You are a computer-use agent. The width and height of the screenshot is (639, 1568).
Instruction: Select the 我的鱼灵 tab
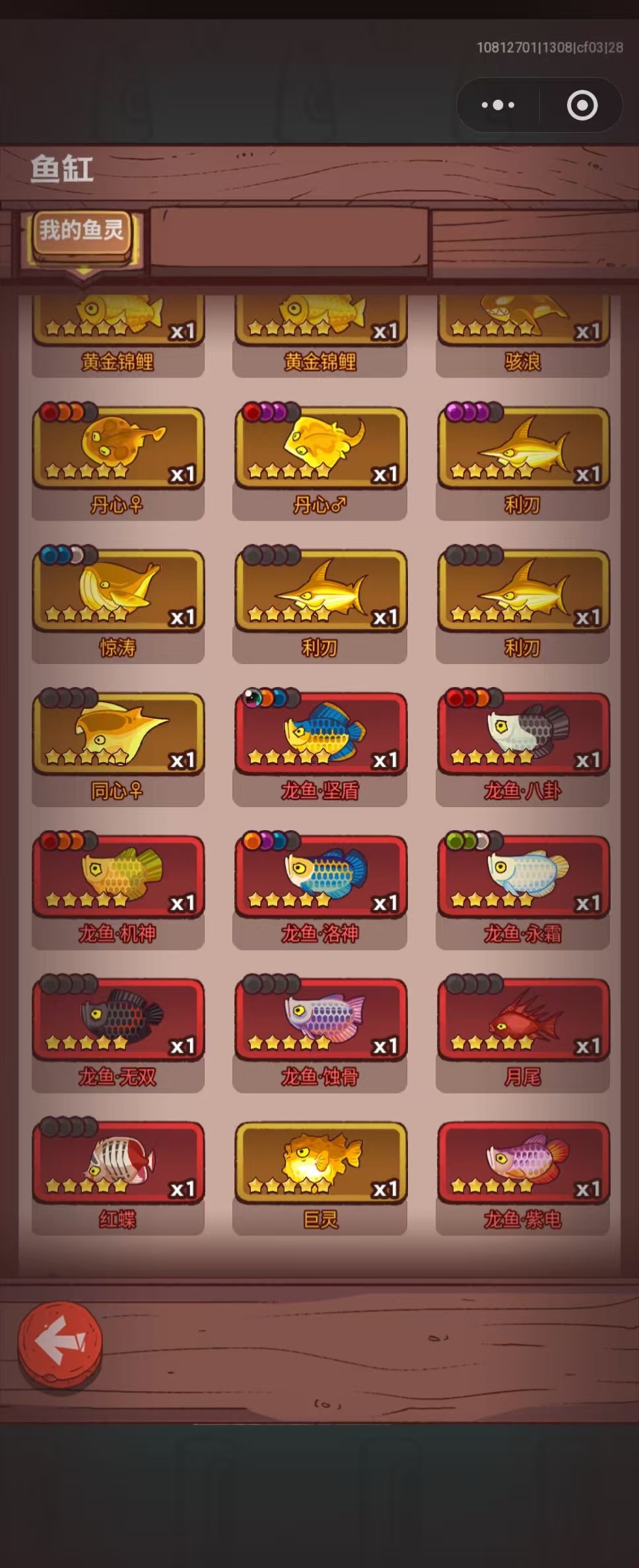[82, 232]
